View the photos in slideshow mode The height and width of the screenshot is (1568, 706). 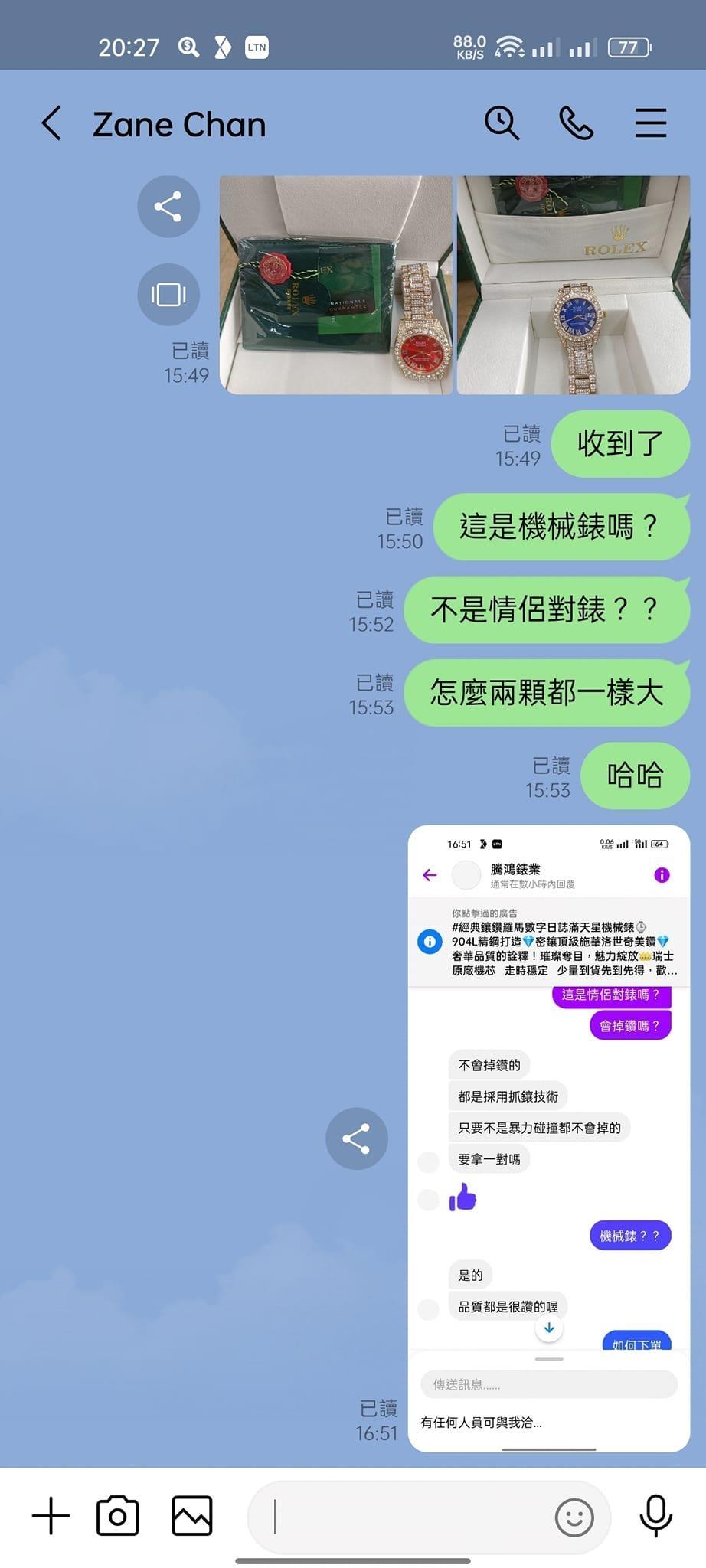[x=168, y=294]
